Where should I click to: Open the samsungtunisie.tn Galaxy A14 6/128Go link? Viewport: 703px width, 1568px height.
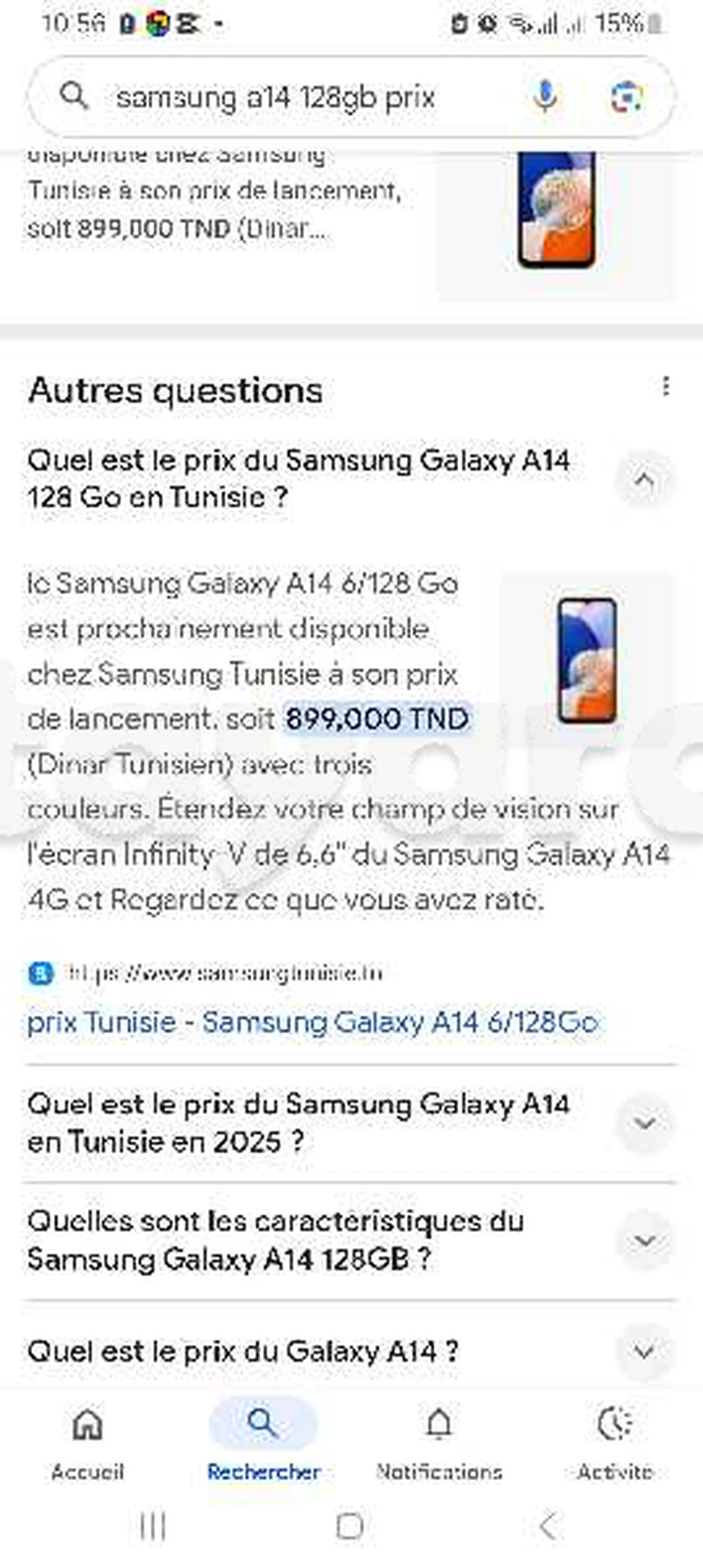(x=313, y=1022)
